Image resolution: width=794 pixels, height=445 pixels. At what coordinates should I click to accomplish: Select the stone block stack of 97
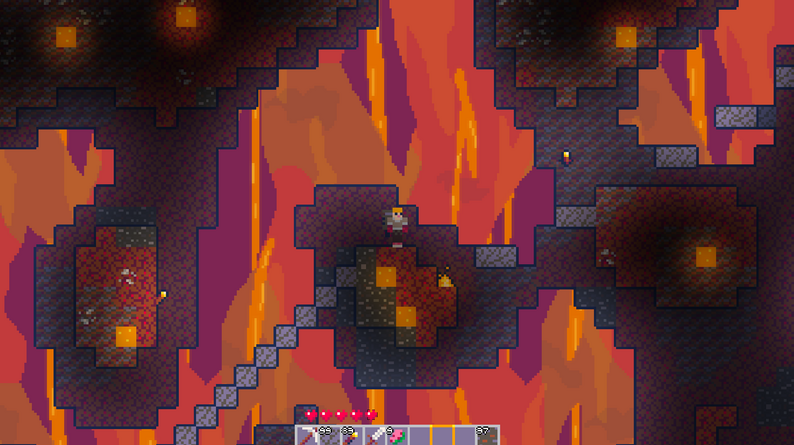pos(487,436)
